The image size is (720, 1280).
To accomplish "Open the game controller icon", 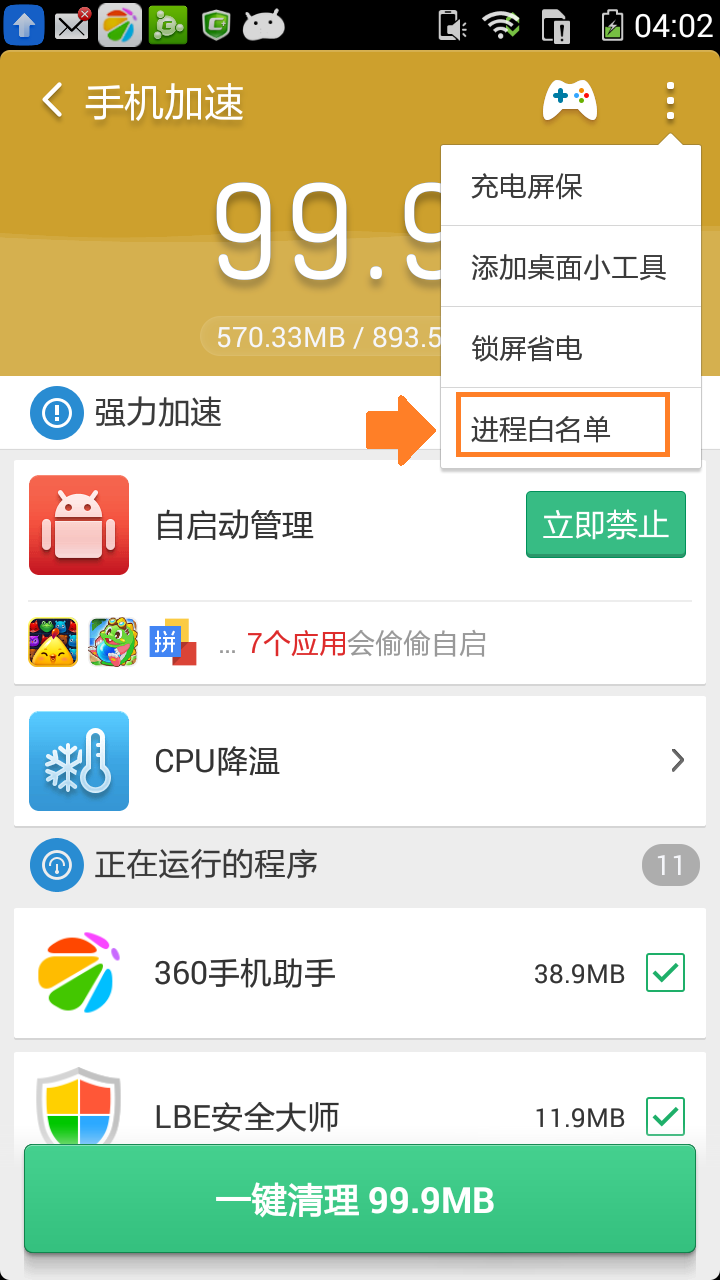I will point(569,101).
